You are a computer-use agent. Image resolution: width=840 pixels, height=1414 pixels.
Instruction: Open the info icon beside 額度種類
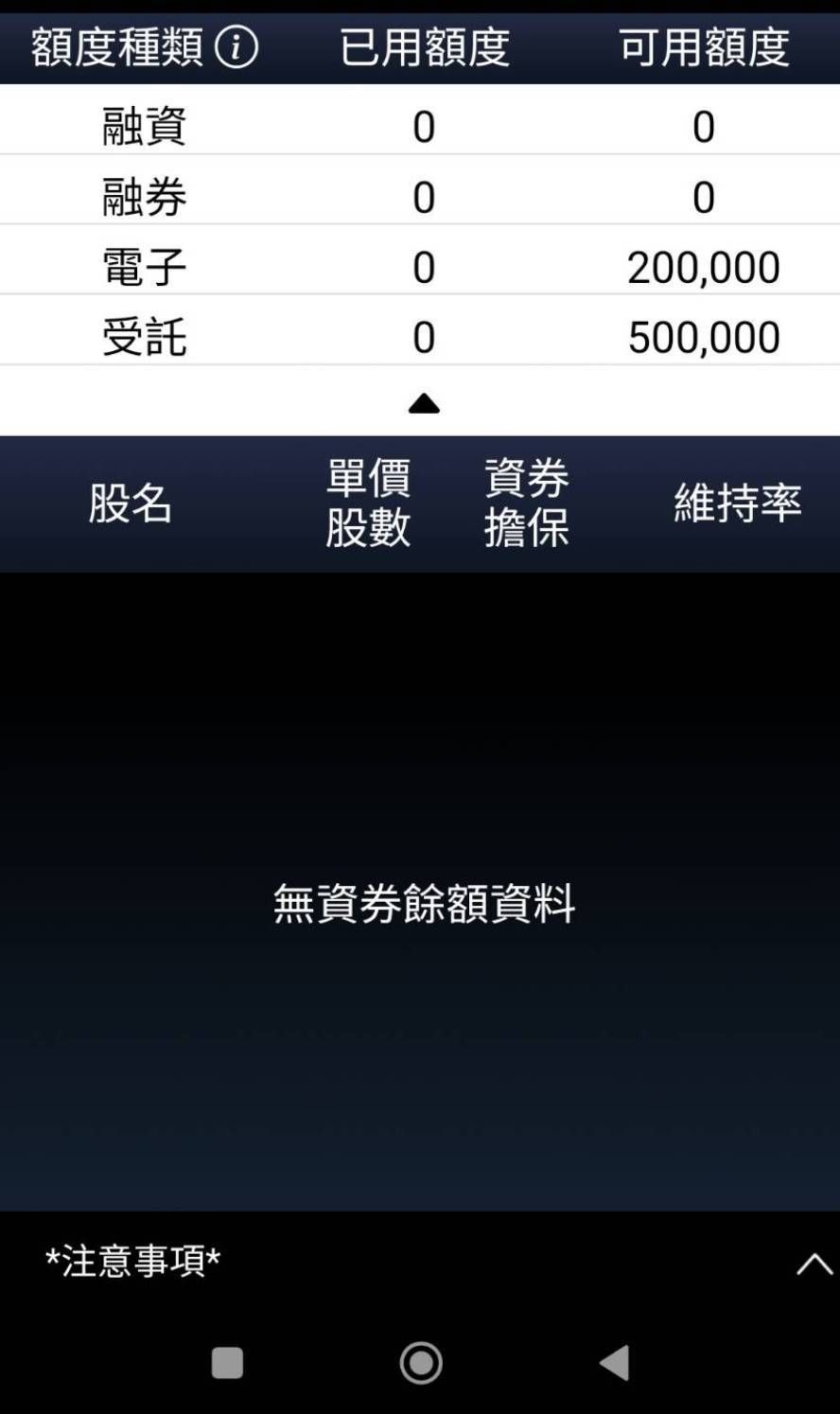(x=236, y=46)
